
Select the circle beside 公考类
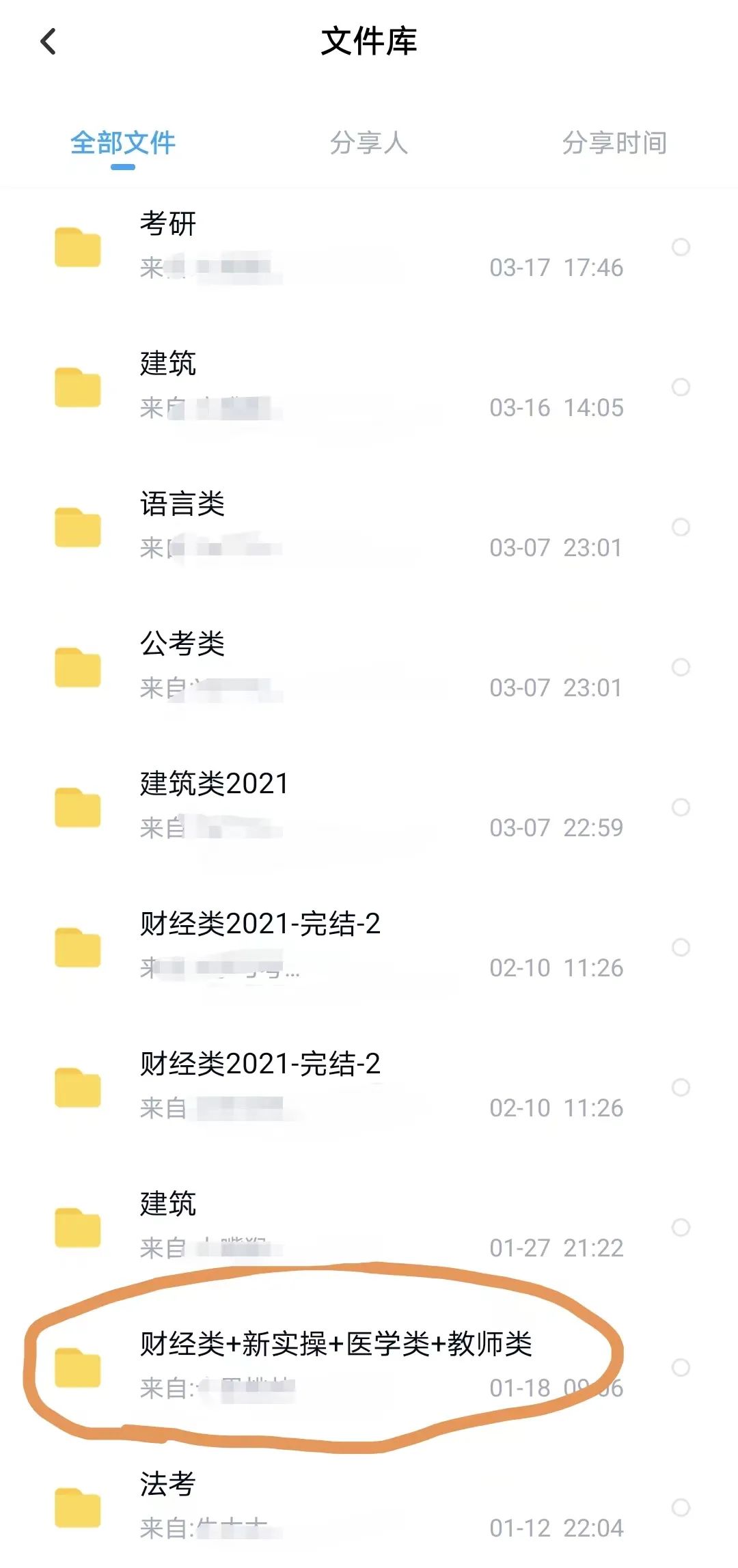tap(681, 667)
